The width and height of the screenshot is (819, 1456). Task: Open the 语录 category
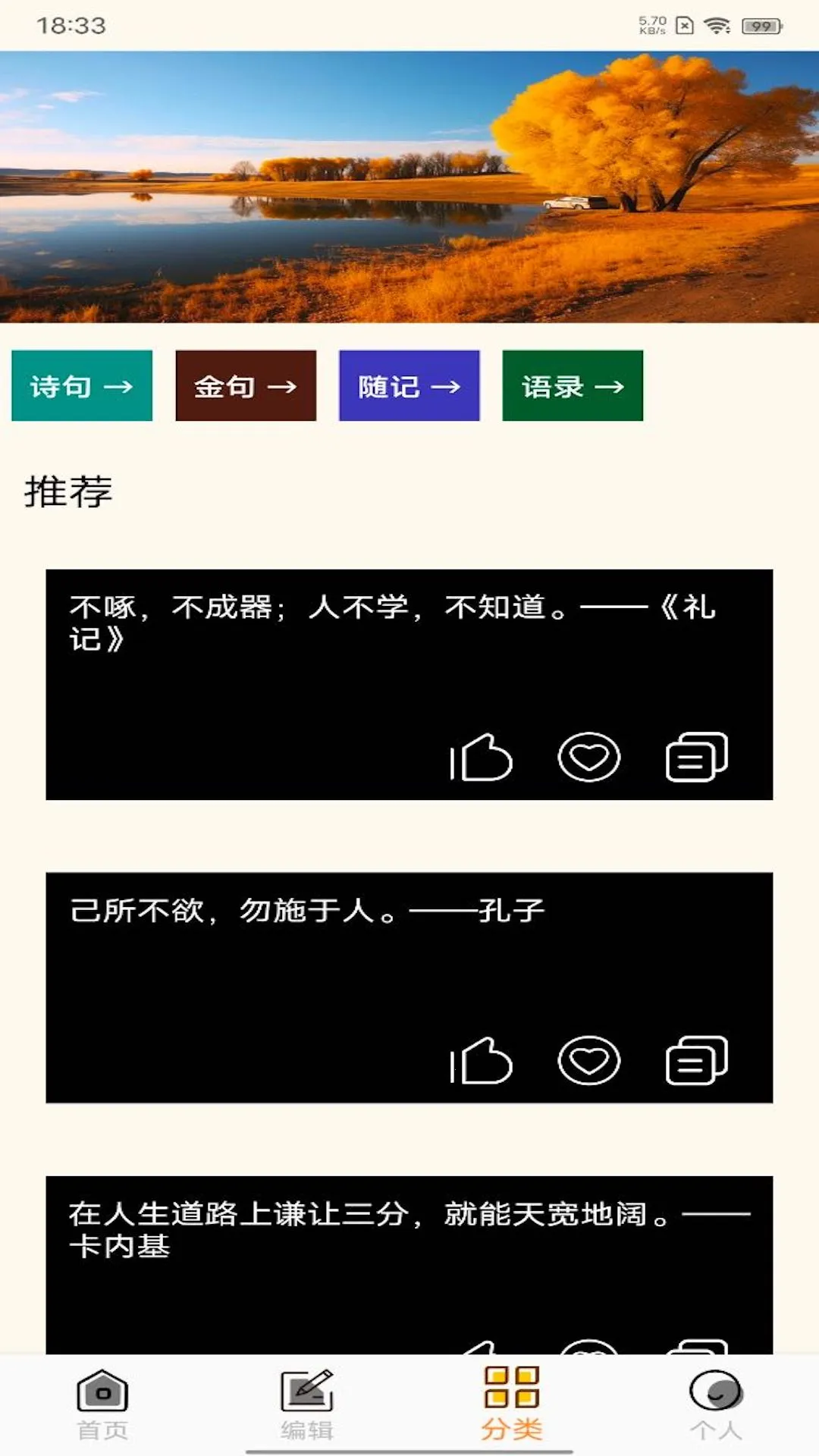573,386
